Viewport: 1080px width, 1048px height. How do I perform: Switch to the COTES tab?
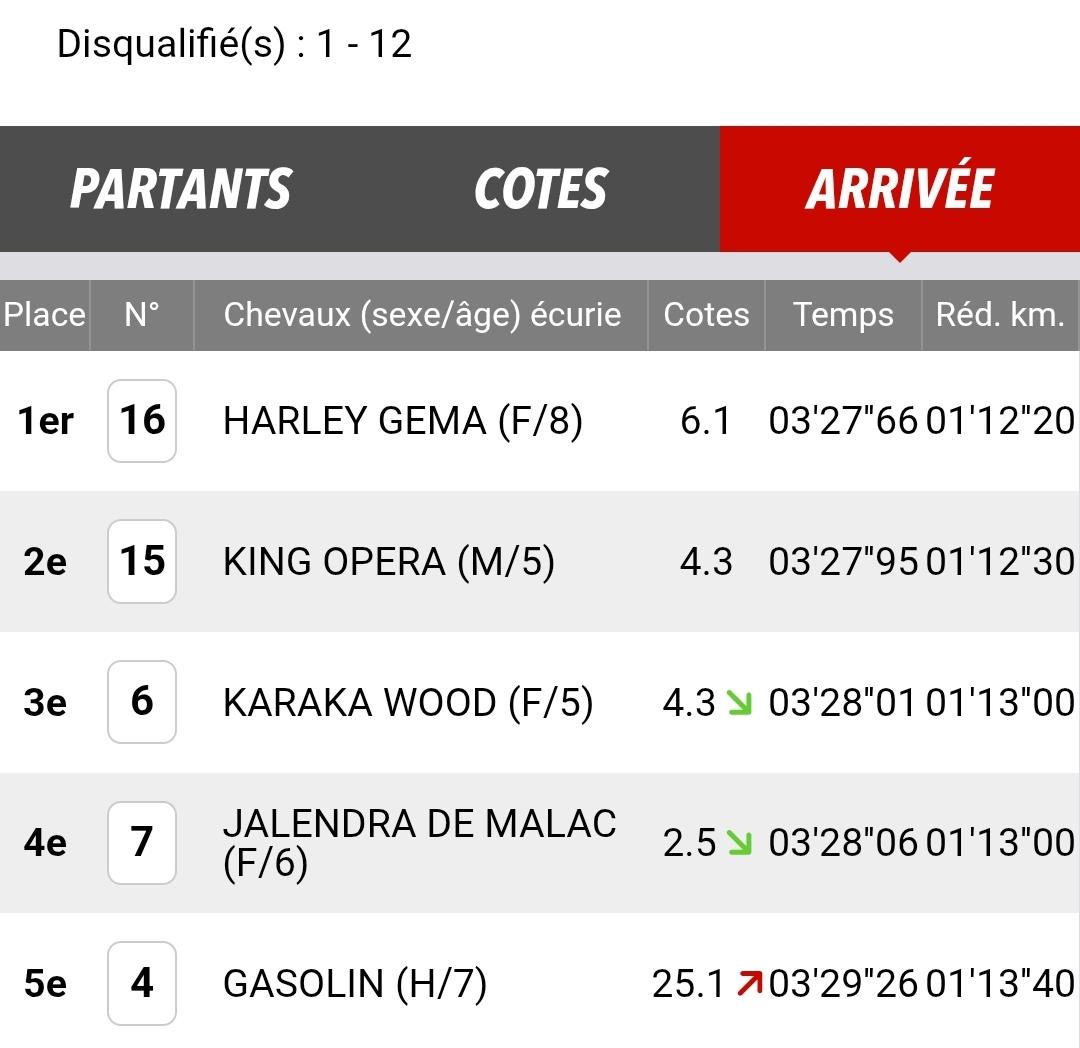[540, 189]
